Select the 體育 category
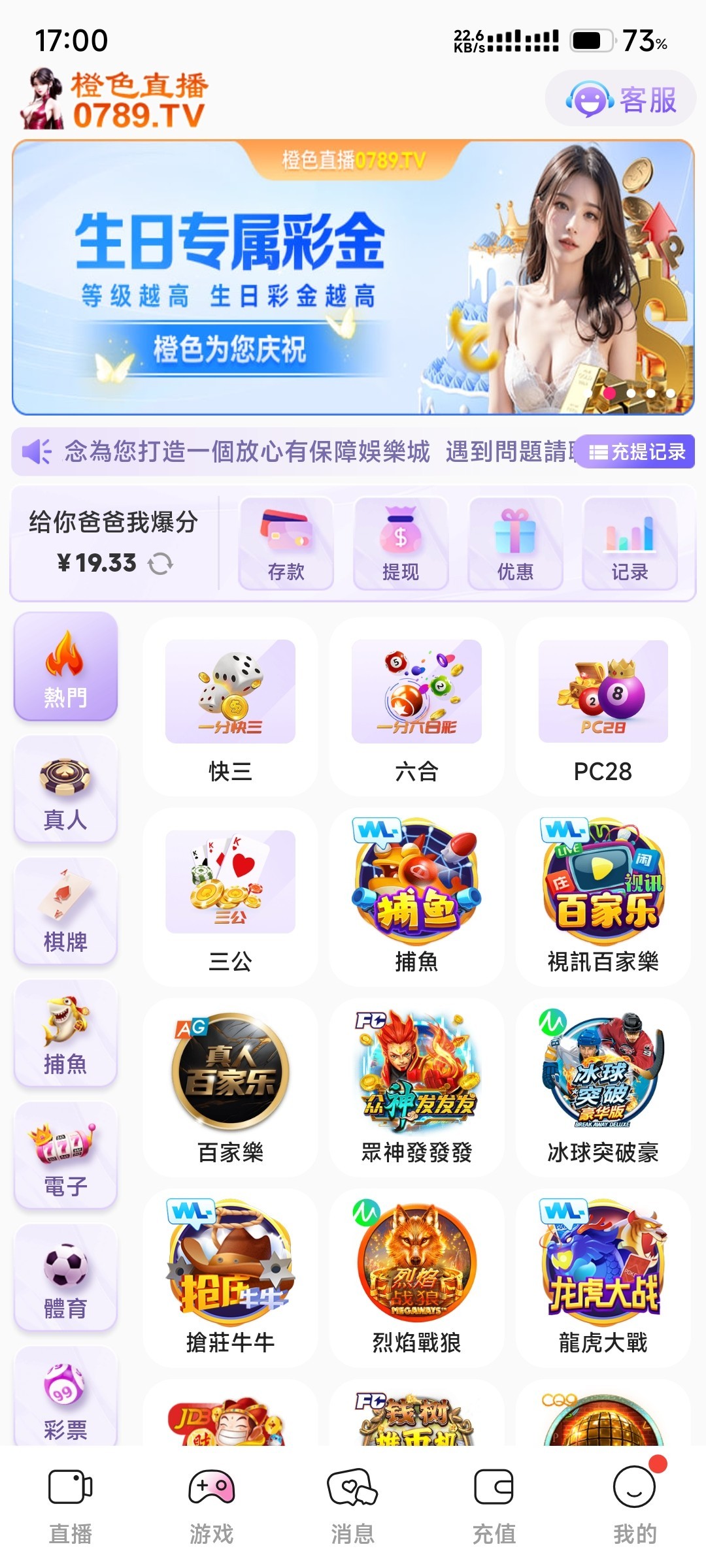The image size is (706, 1568). (65, 1278)
